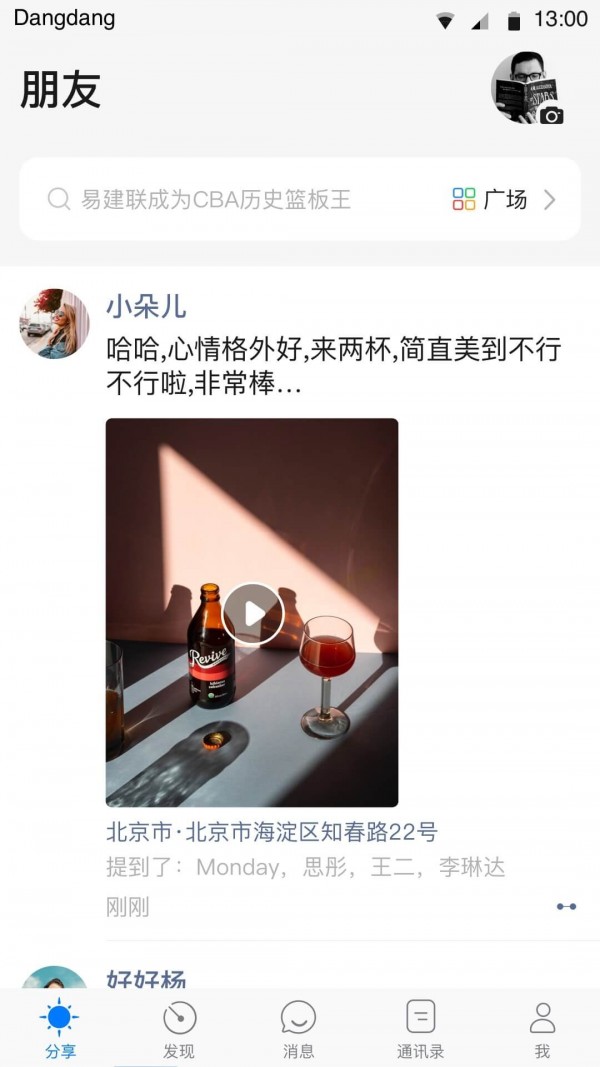Switch to the 消息 tab
This screenshot has height=1067, width=600.
pos(298,1030)
